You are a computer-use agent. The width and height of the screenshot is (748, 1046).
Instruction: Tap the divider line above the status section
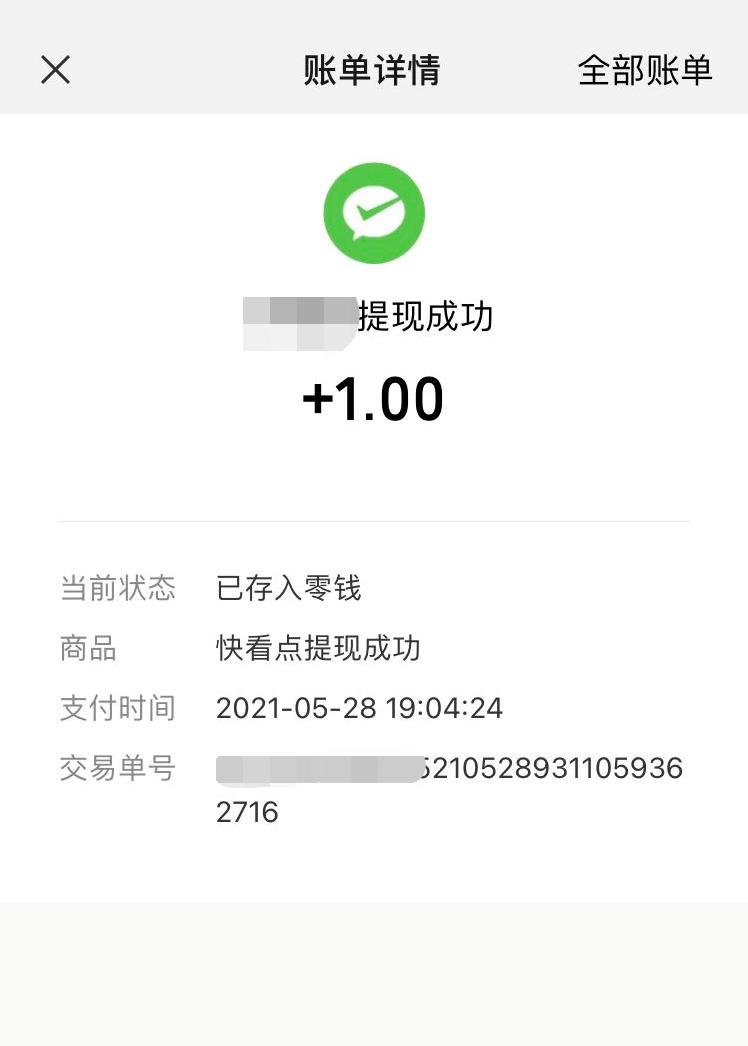pyautogui.click(x=374, y=519)
